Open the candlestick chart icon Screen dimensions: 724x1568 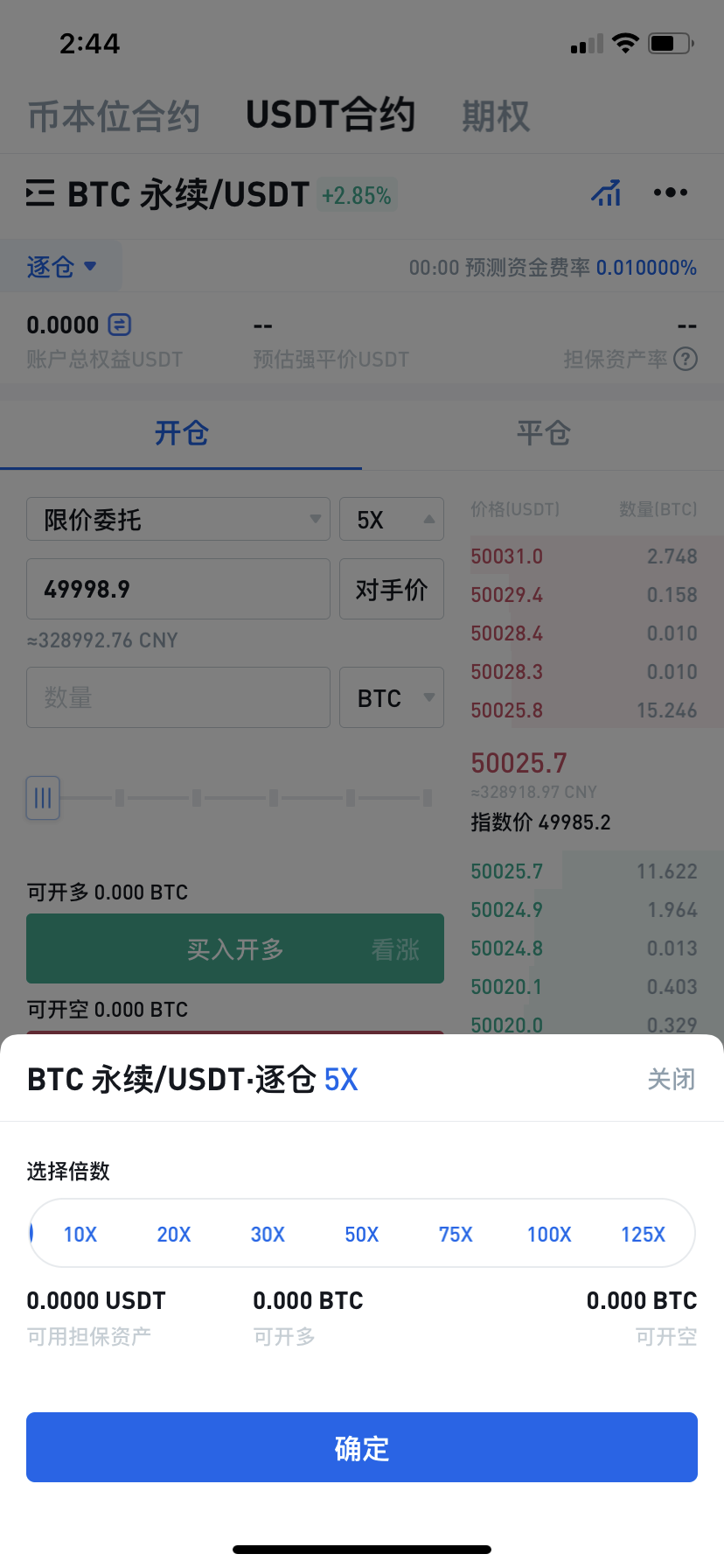[606, 193]
